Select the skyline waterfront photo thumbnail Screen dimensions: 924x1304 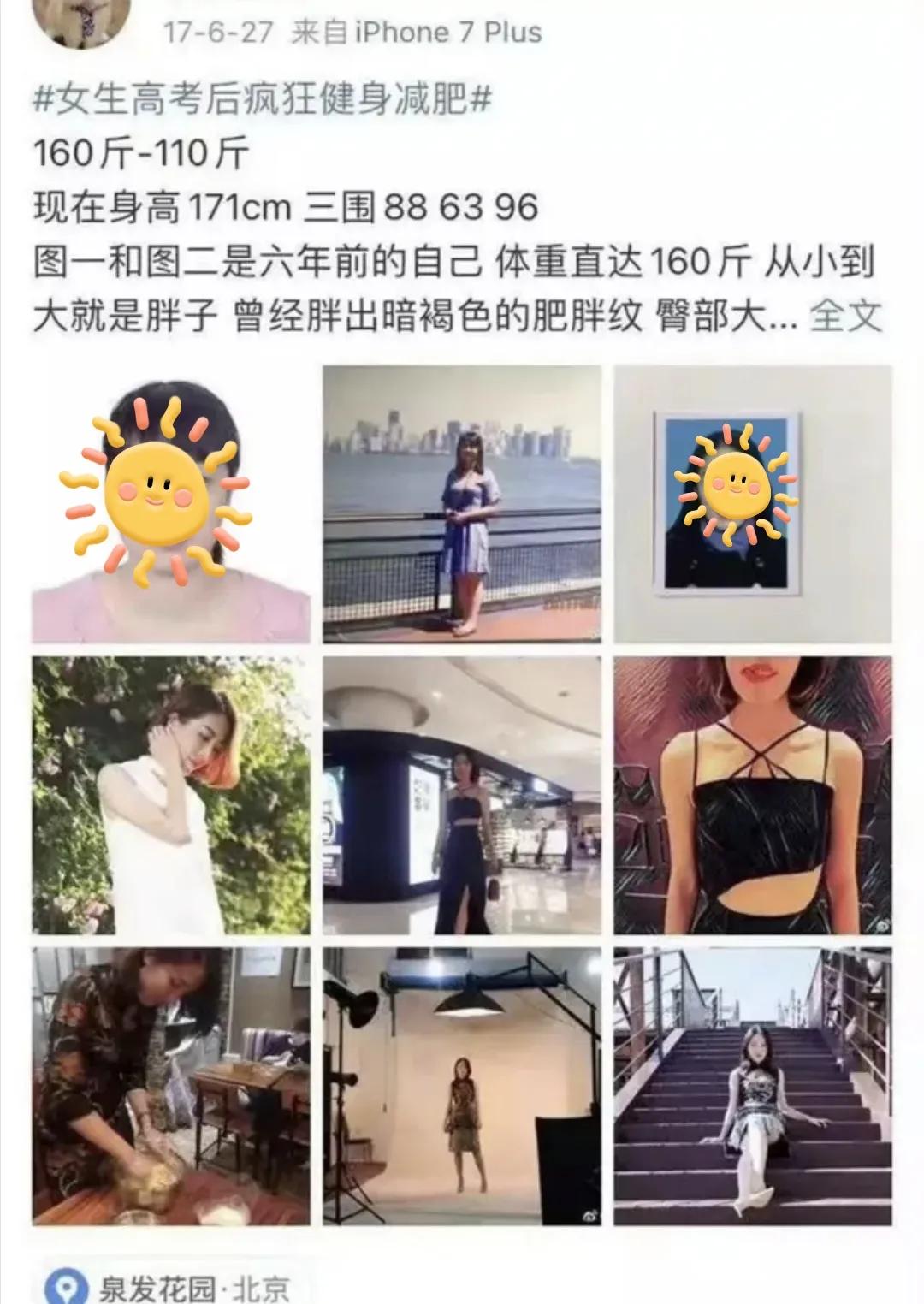click(462, 501)
